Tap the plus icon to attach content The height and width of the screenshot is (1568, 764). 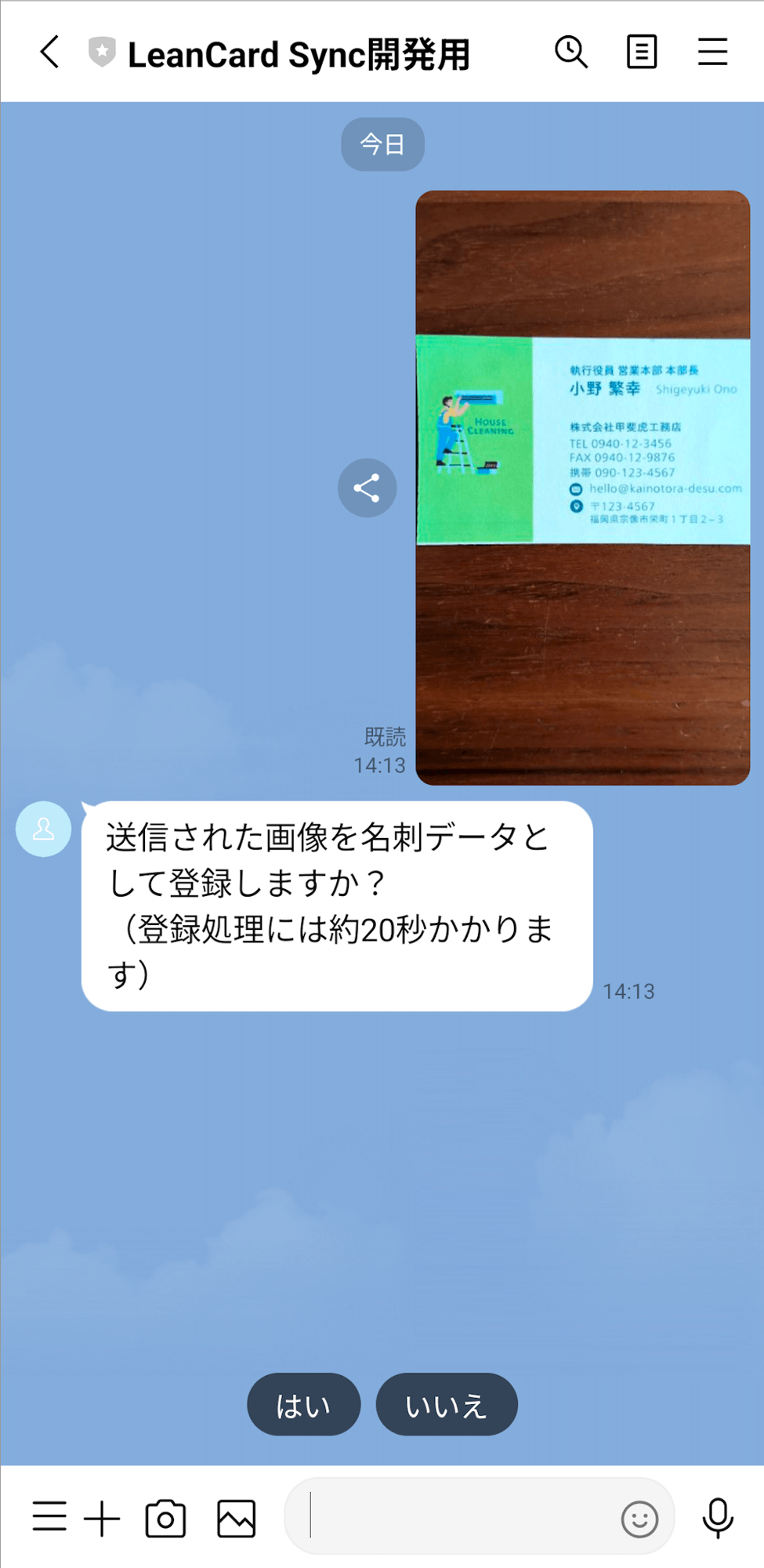point(103,1517)
